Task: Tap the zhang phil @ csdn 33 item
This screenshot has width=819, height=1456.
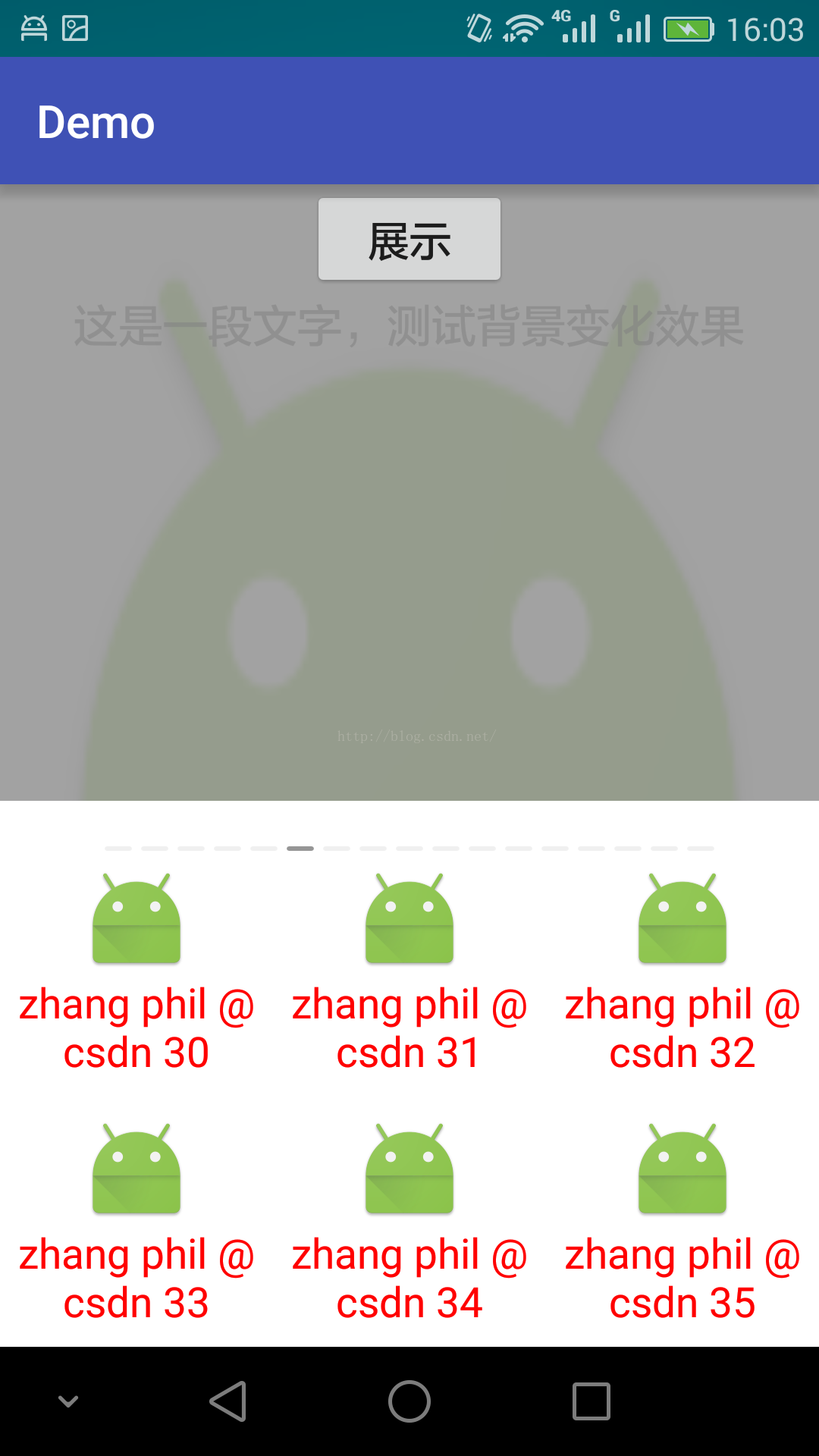Action: tap(136, 1221)
